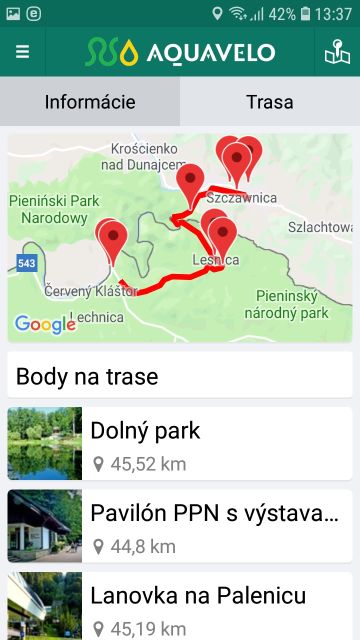This screenshot has height=640, width=360.
Task: Open the route map preview
Action: coord(180,238)
